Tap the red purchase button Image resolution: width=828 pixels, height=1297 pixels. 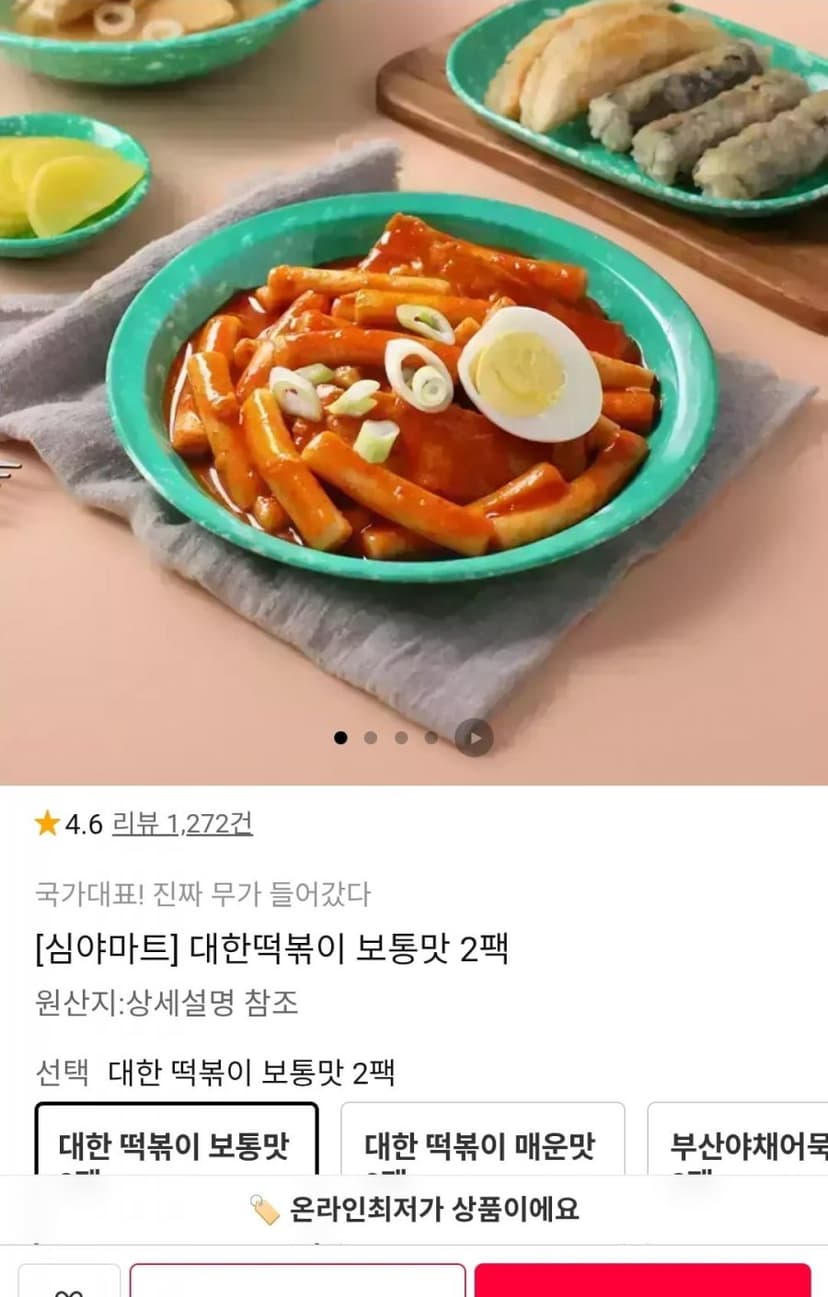point(642,1281)
